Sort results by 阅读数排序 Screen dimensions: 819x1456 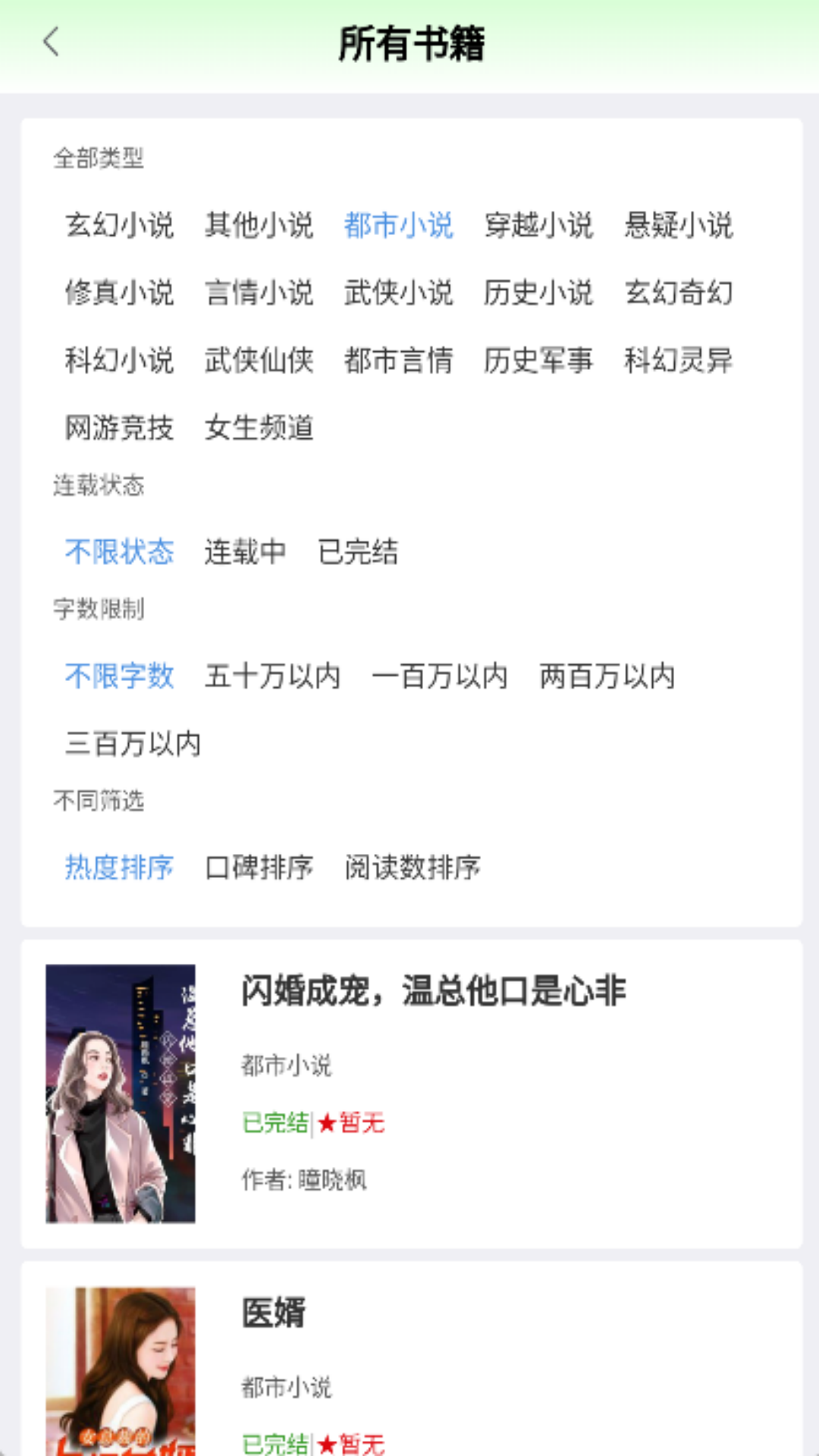(414, 868)
